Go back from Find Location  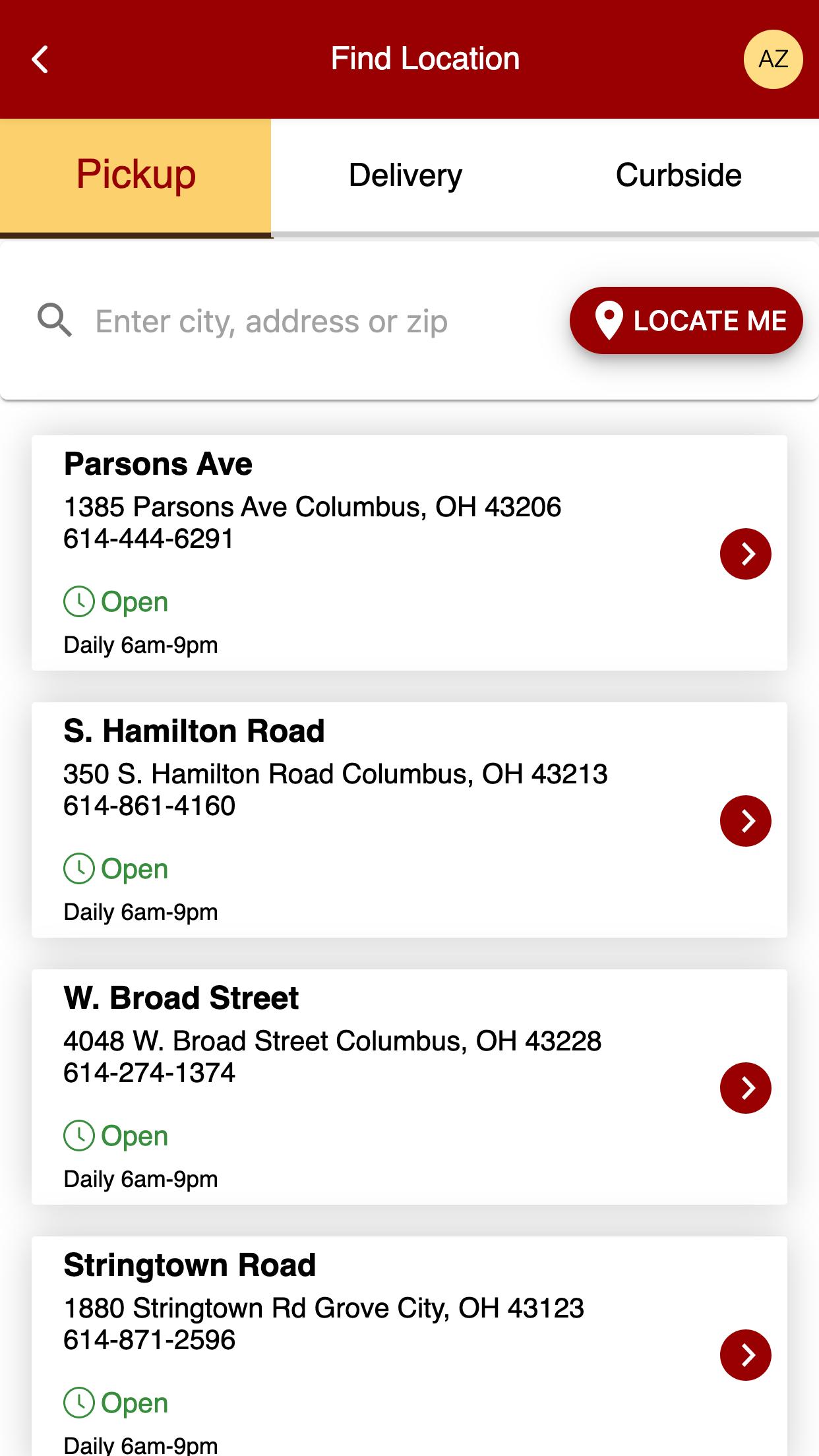click(x=40, y=59)
